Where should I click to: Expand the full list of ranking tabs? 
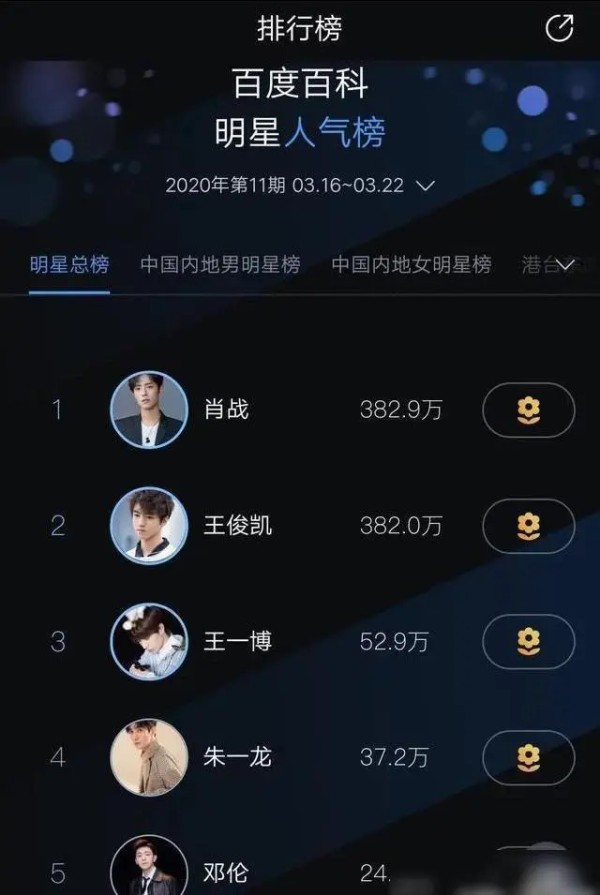(x=565, y=265)
